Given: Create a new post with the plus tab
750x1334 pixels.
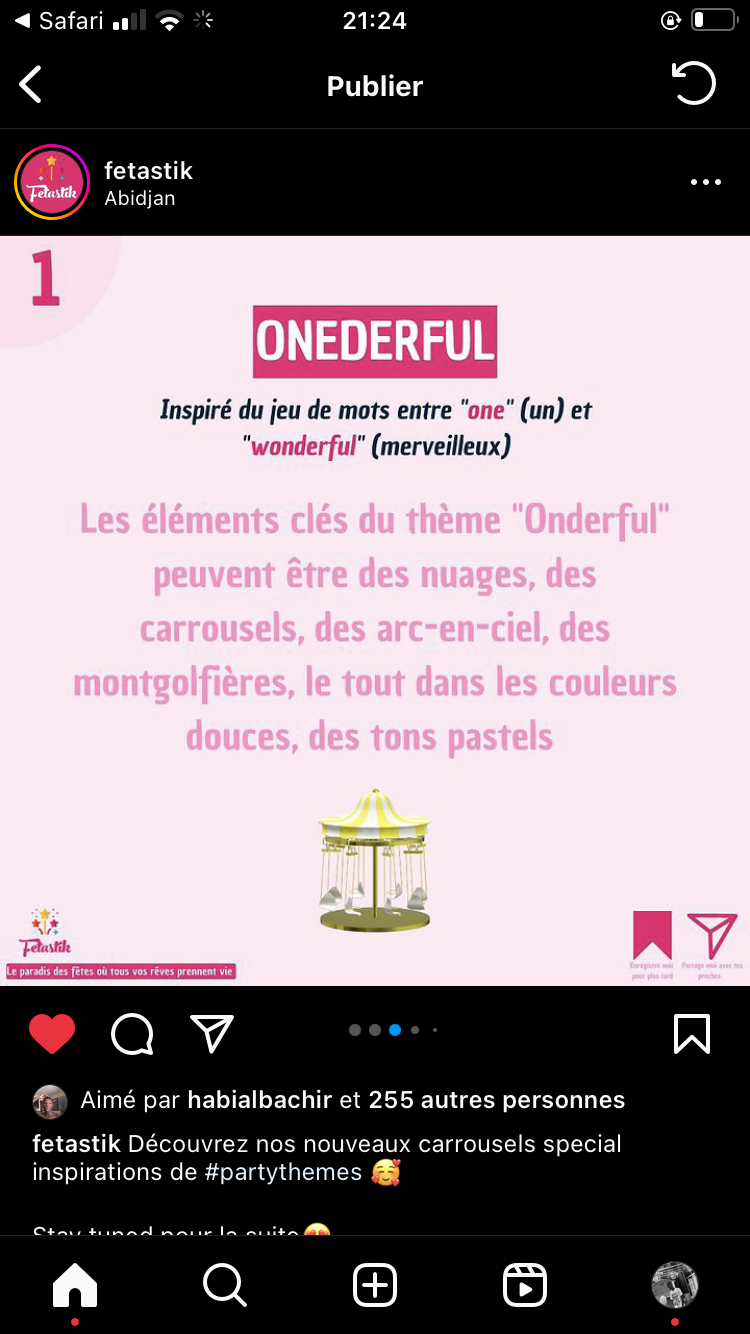Looking at the screenshot, I should click(x=375, y=1285).
